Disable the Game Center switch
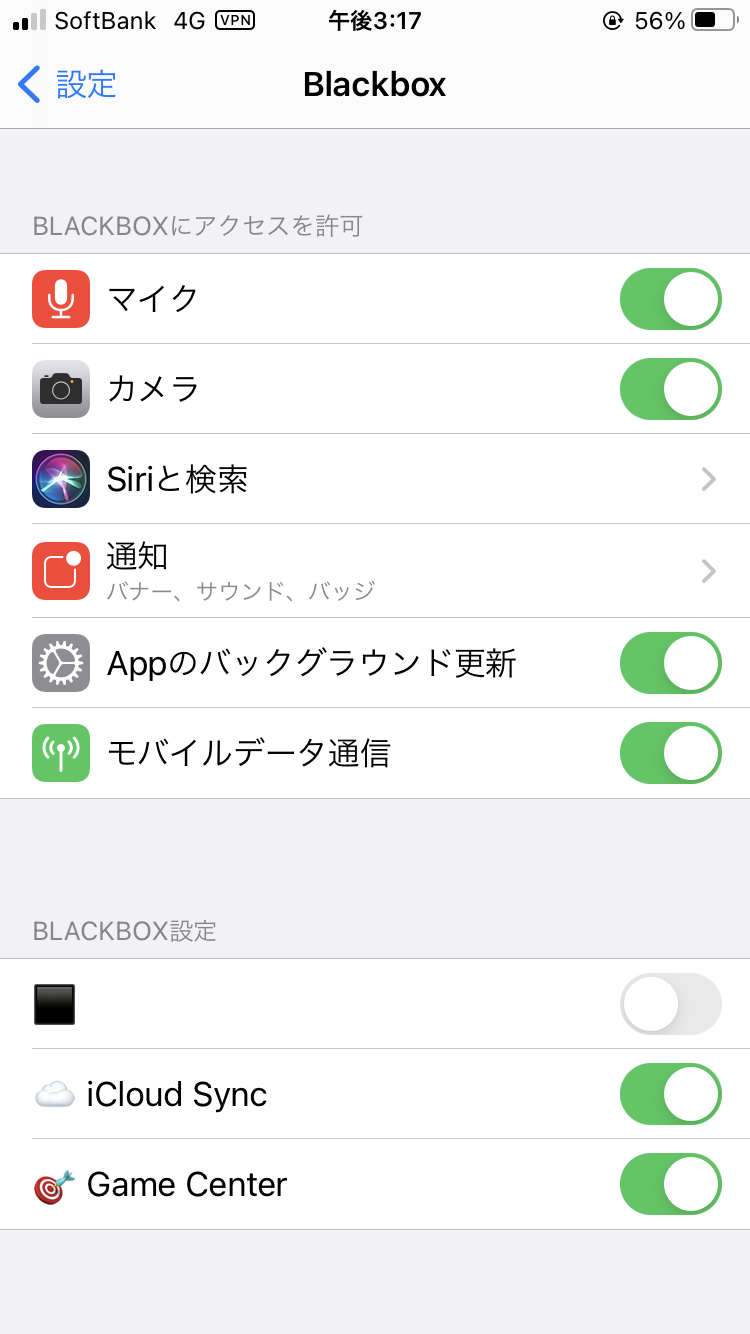This screenshot has width=750, height=1334. coord(670,1184)
